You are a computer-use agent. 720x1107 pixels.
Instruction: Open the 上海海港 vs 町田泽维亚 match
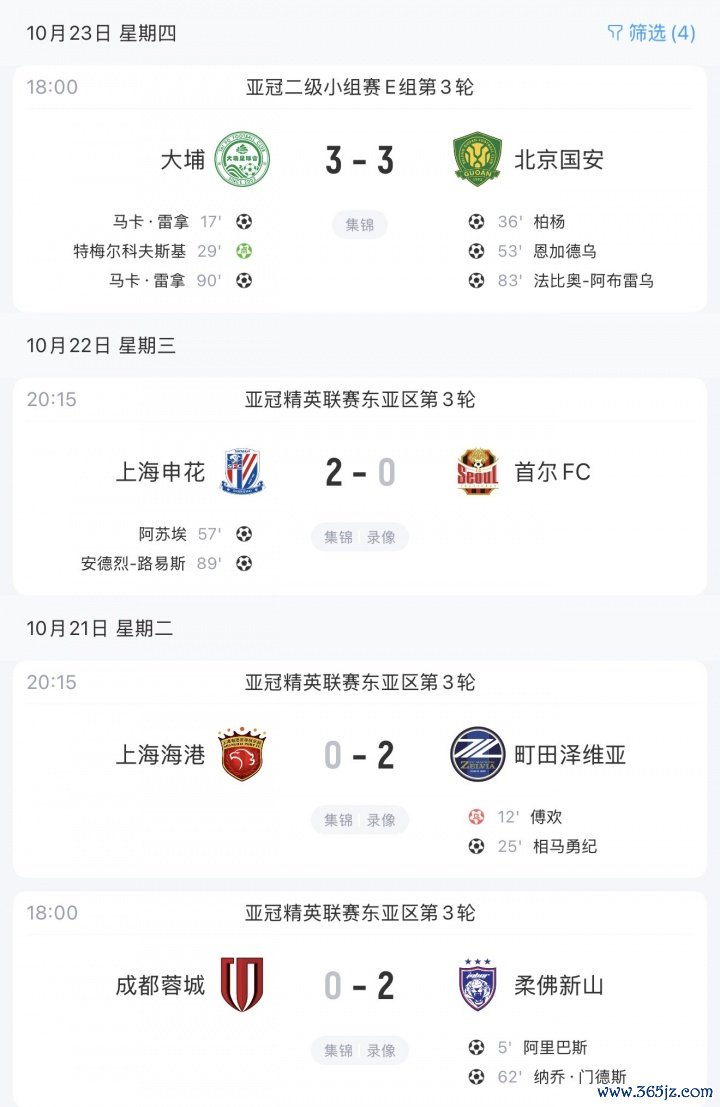click(x=360, y=755)
